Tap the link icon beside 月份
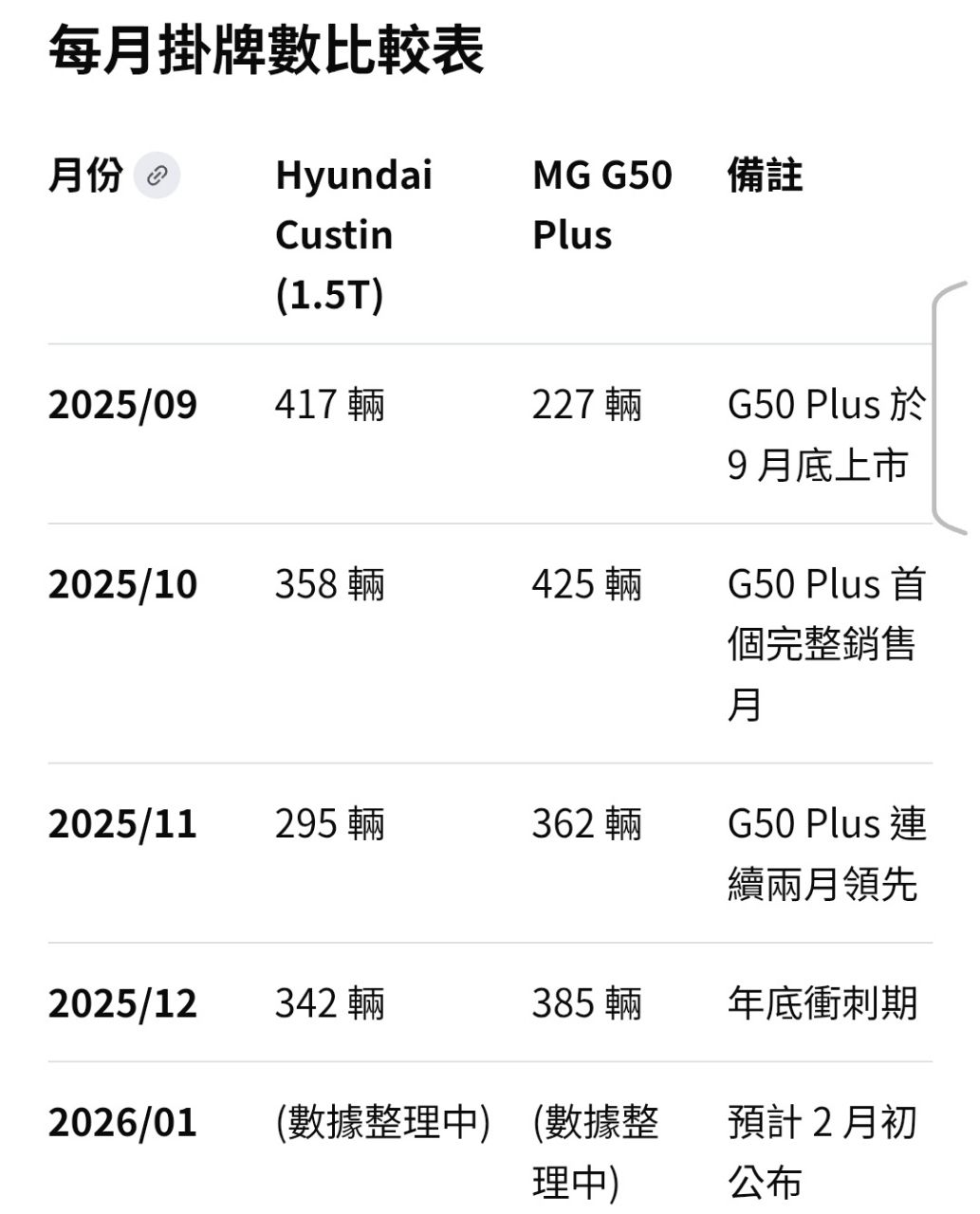Image resolution: width=980 pixels, height=1214 pixels. pyautogui.click(x=157, y=175)
